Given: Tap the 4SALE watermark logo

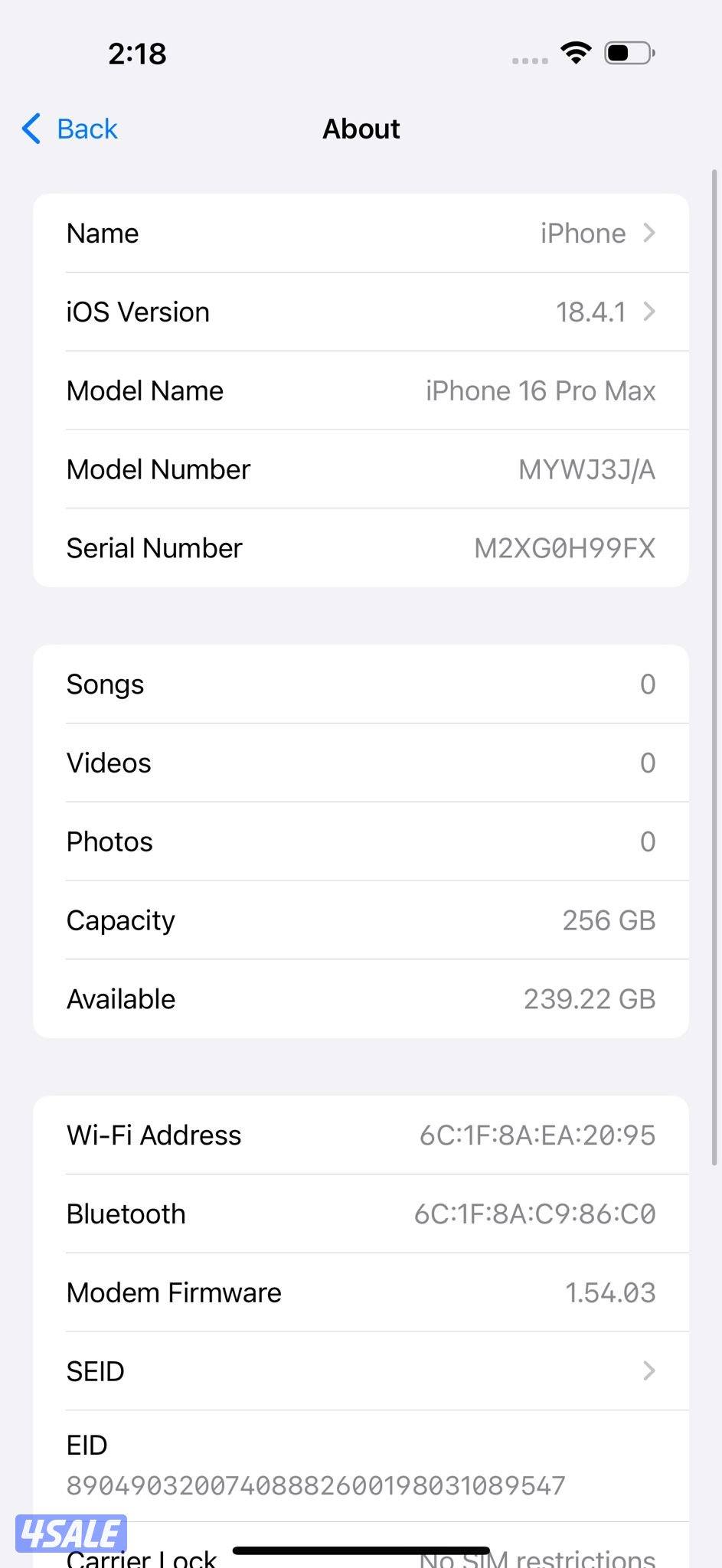Looking at the screenshot, I should pyautogui.click(x=72, y=1532).
